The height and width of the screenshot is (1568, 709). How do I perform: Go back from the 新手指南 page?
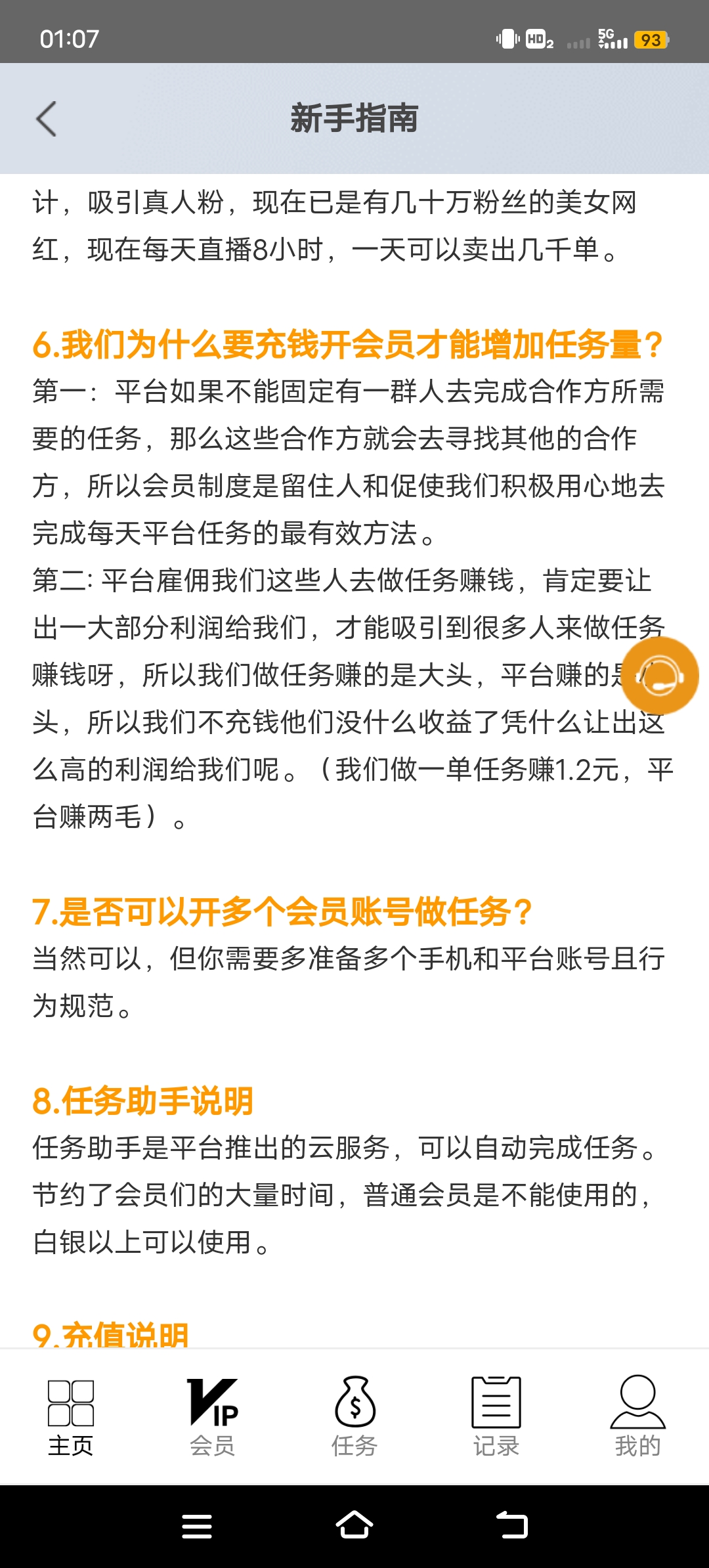(x=46, y=119)
